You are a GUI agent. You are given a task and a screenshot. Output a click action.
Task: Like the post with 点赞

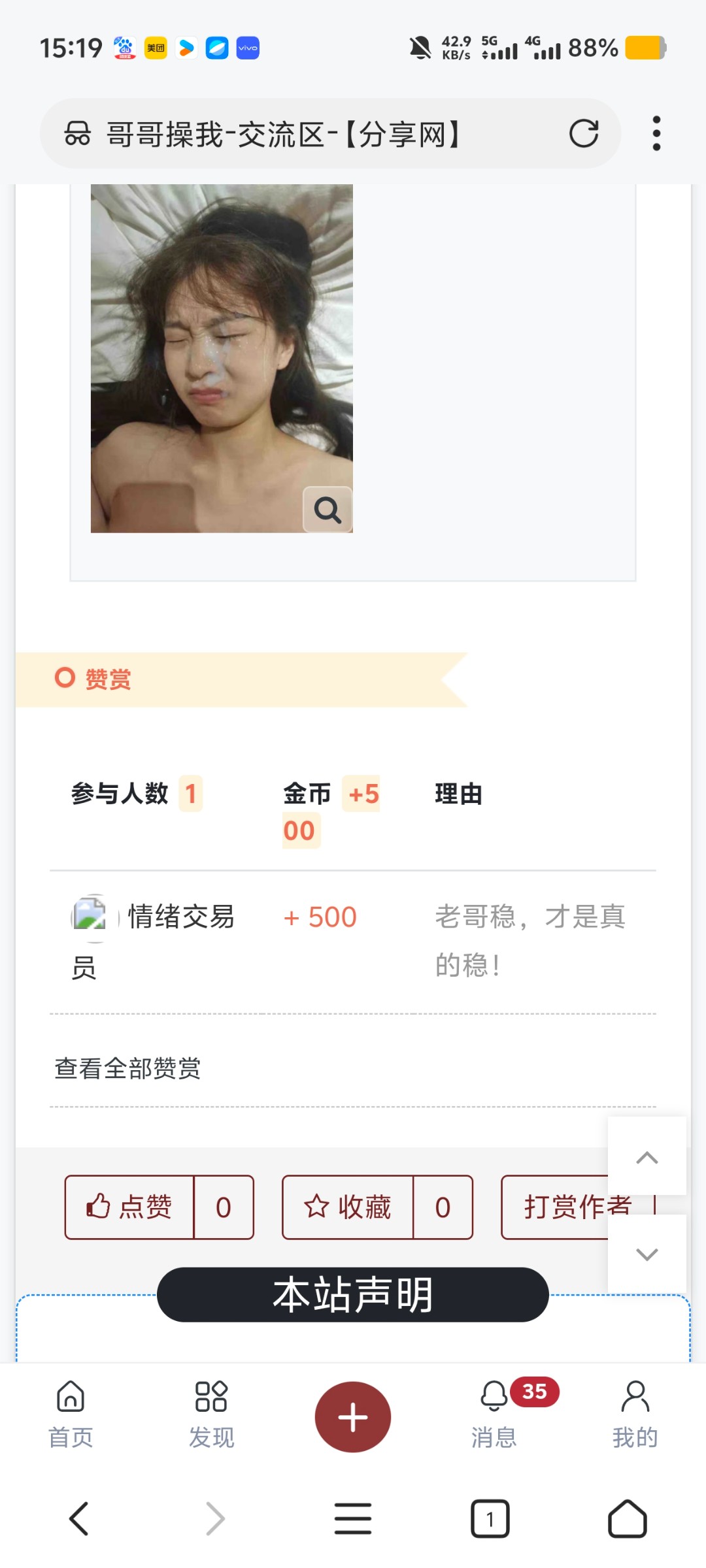[130, 1207]
